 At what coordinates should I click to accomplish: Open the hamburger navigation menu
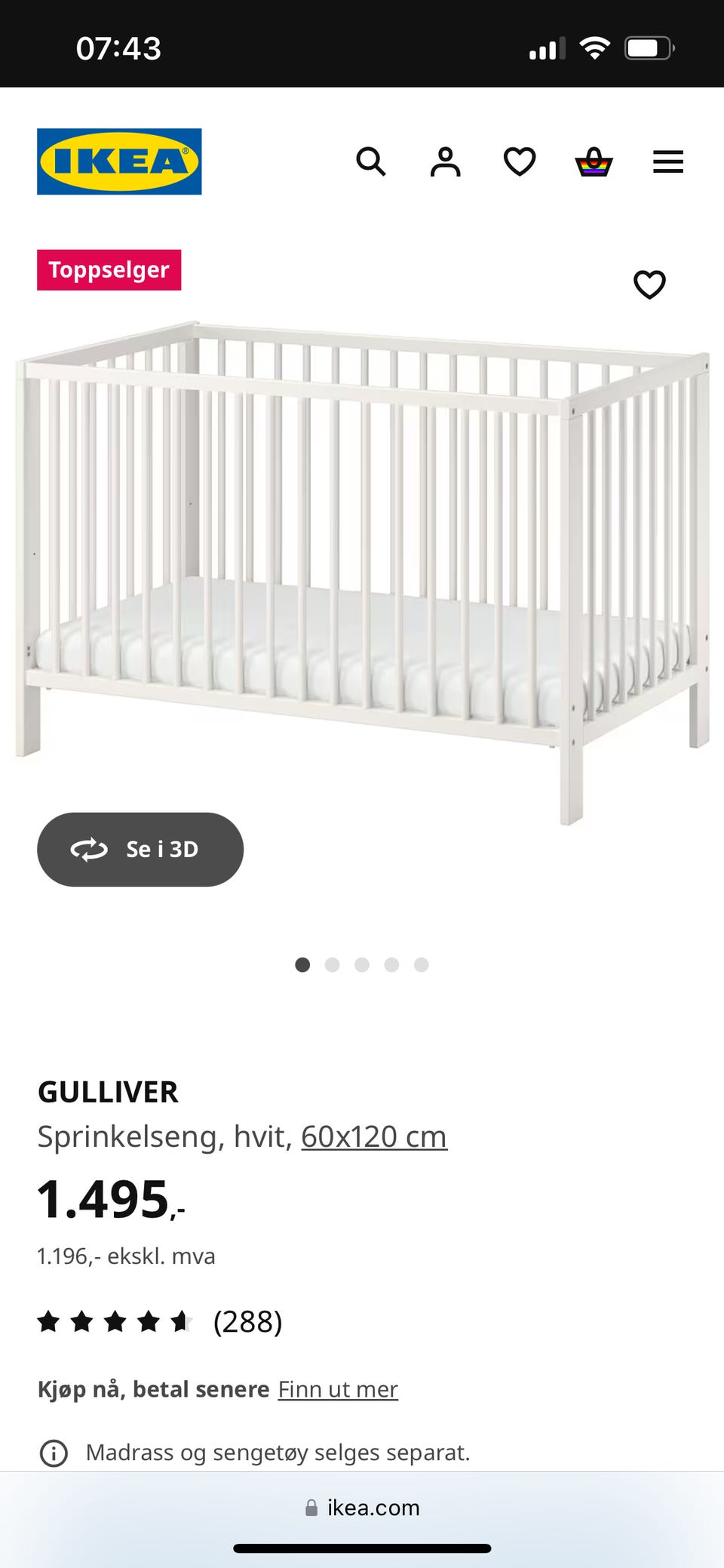667,161
